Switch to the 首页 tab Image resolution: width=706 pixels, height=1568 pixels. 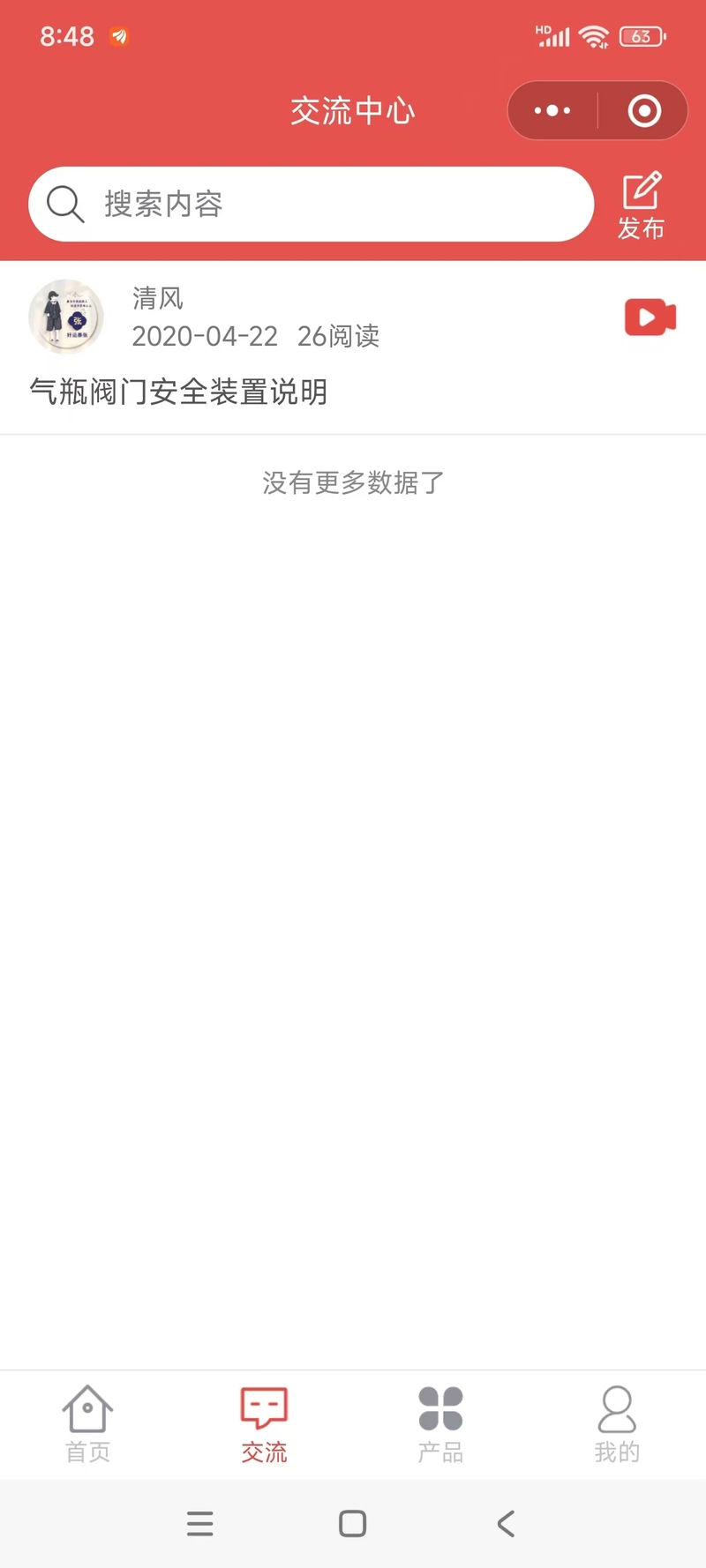88,1424
